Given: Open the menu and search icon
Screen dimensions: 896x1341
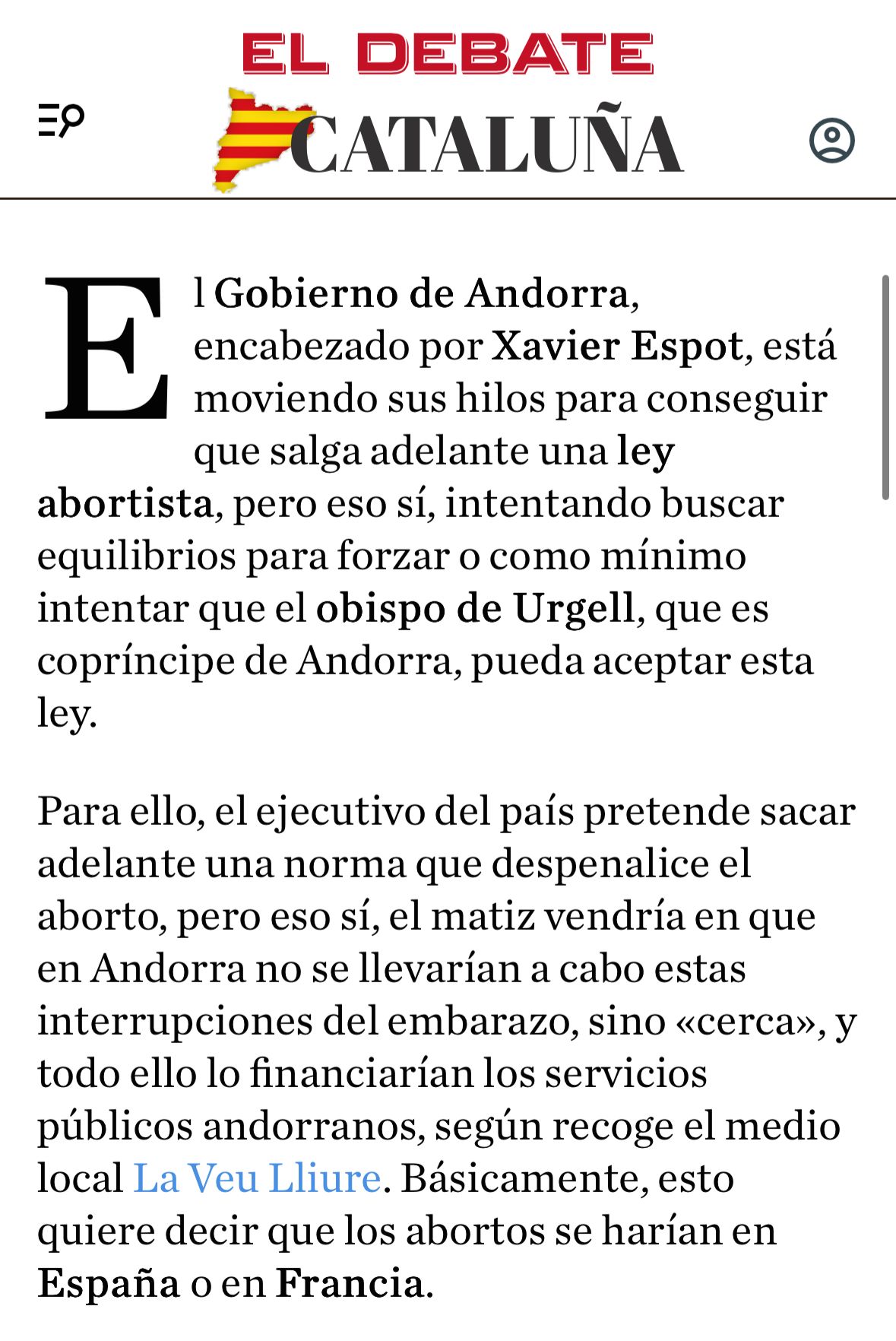Looking at the screenshot, I should [61, 121].
